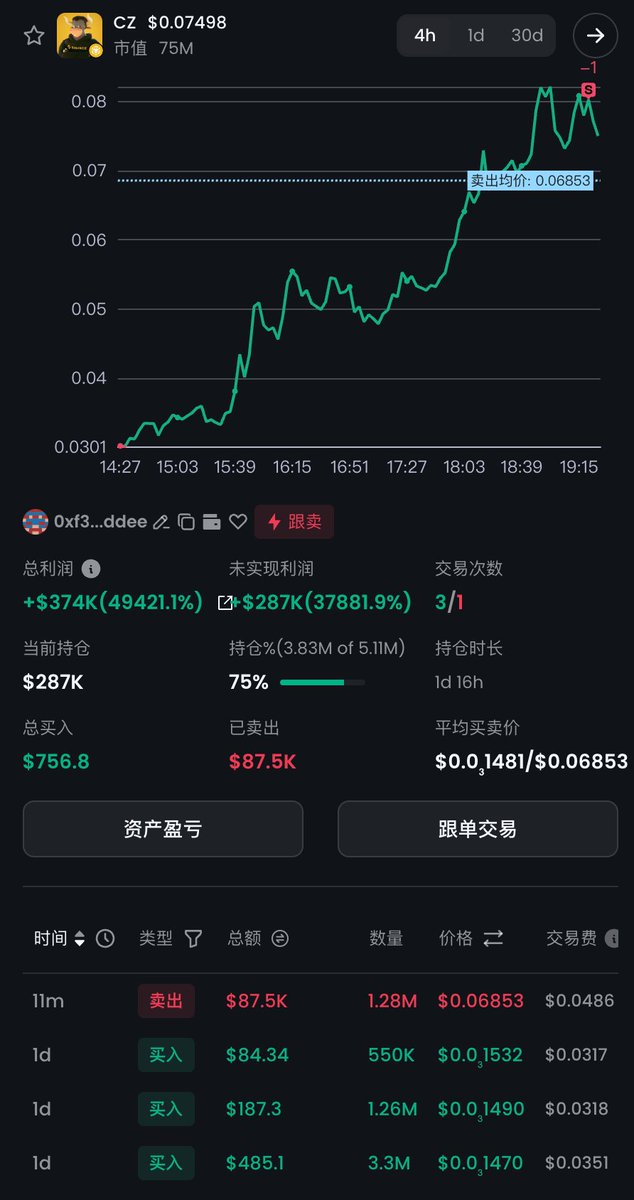The image size is (634, 1200).
Task: Select the 30d chart timeframe
Action: pyautogui.click(x=527, y=35)
